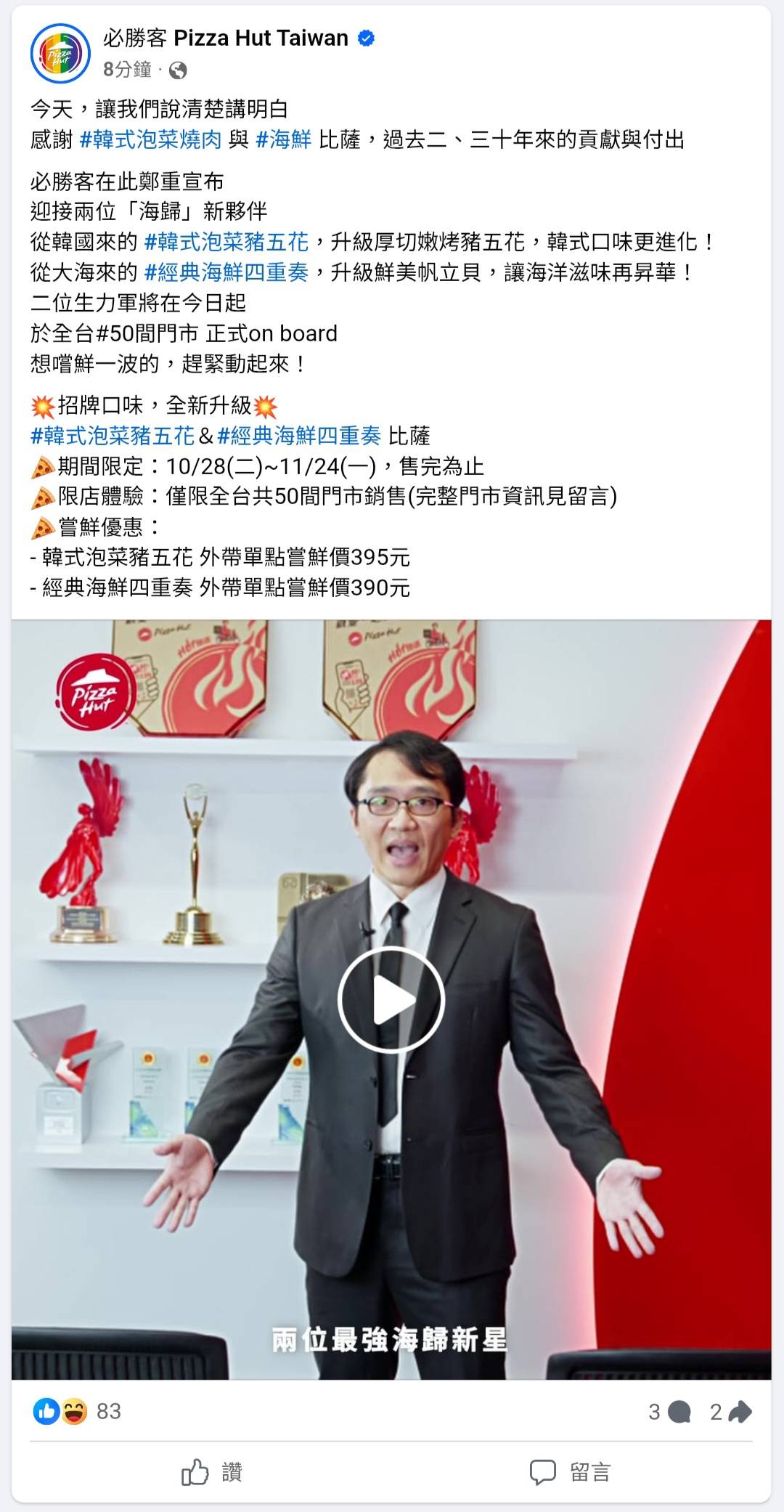This screenshot has width=784, height=1512.
Task: Open hashtag #韓式泡菜燒肉
Action: [x=150, y=139]
